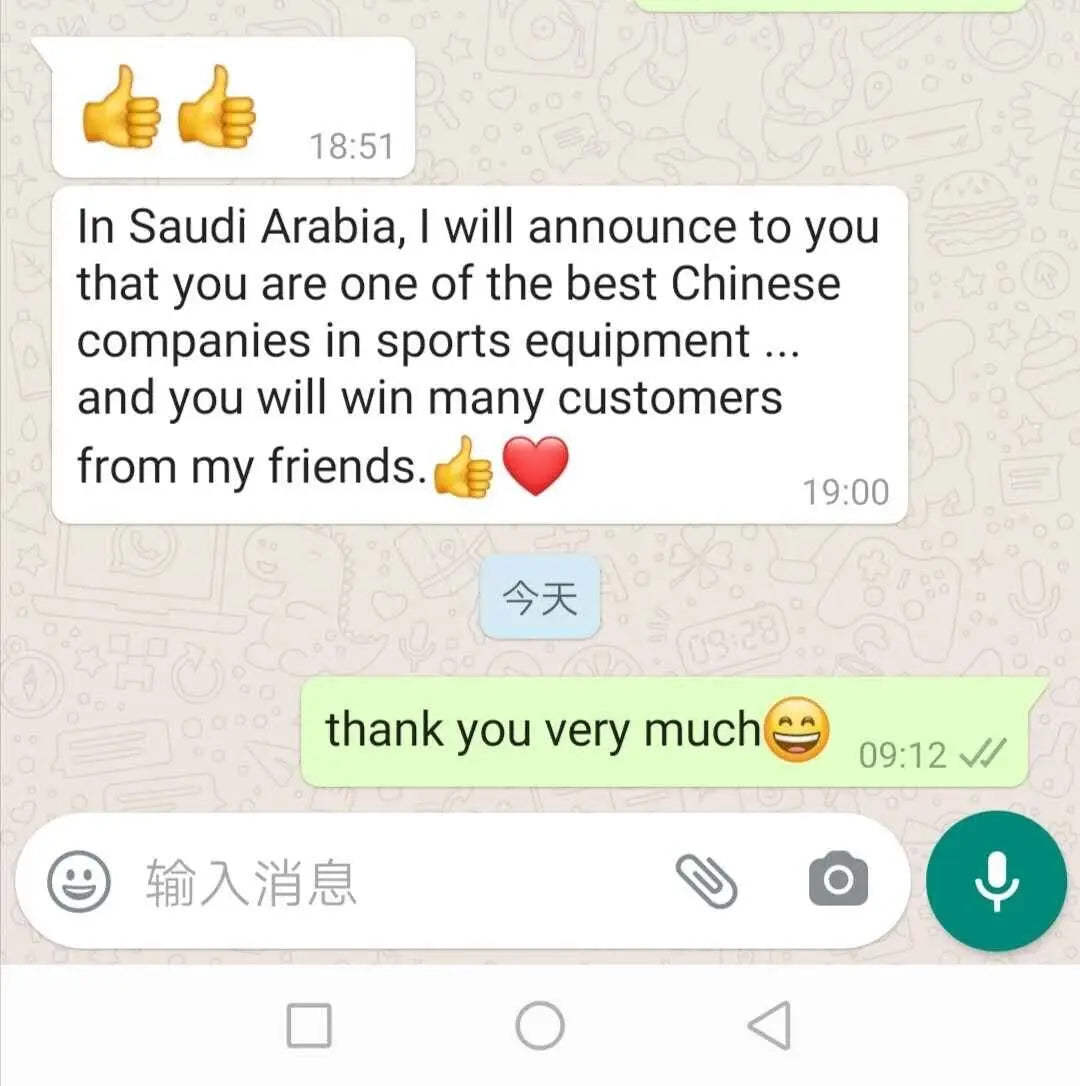
Task: Open the emoji picker
Action: 79,882
